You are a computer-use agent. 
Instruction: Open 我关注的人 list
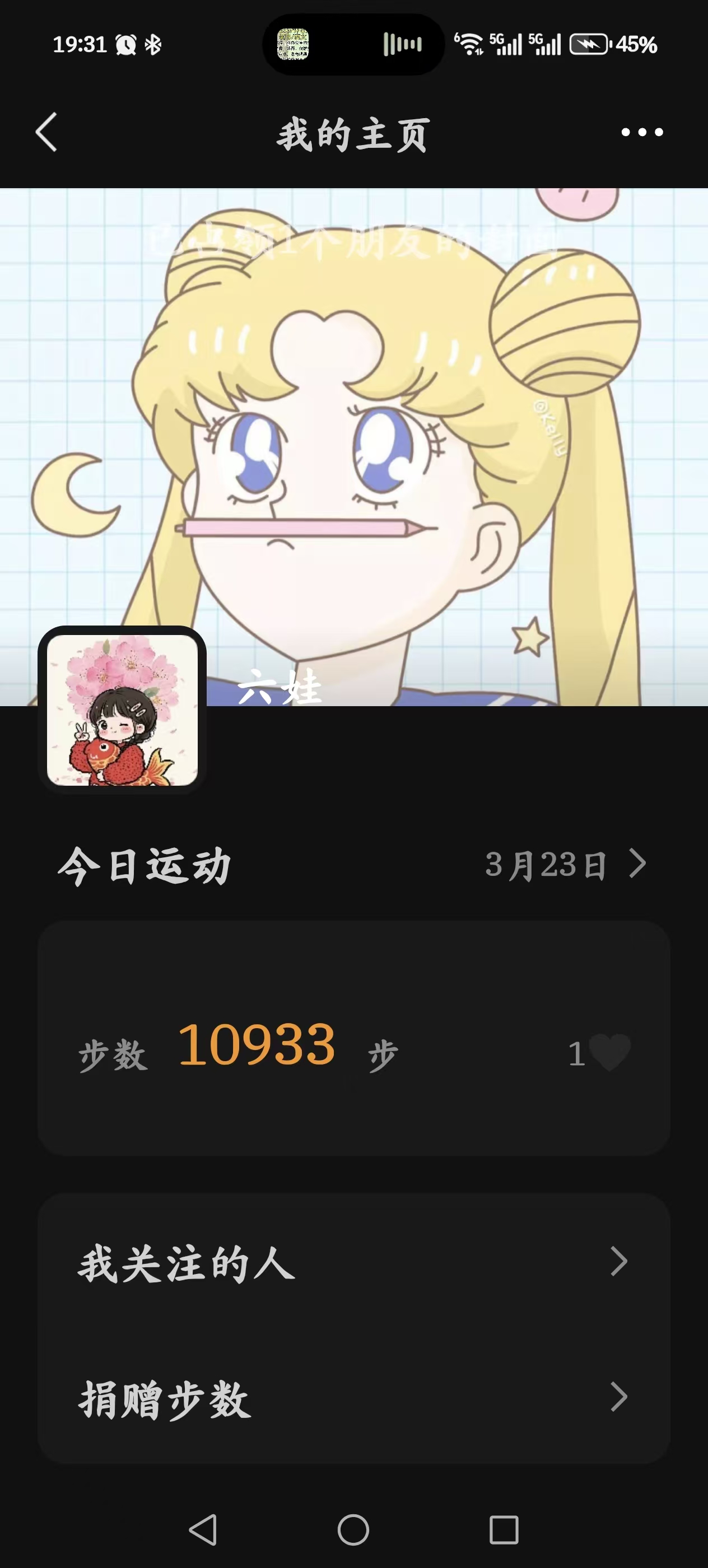coord(353,1262)
